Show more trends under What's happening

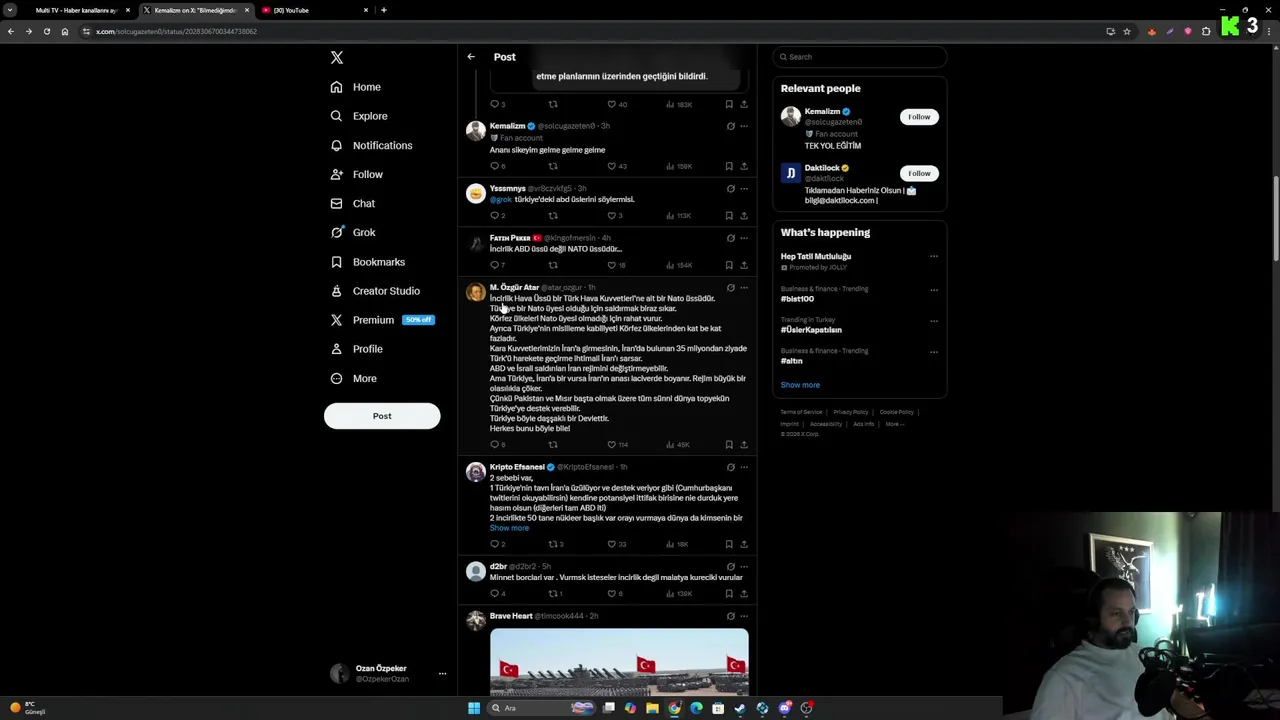coord(800,385)
